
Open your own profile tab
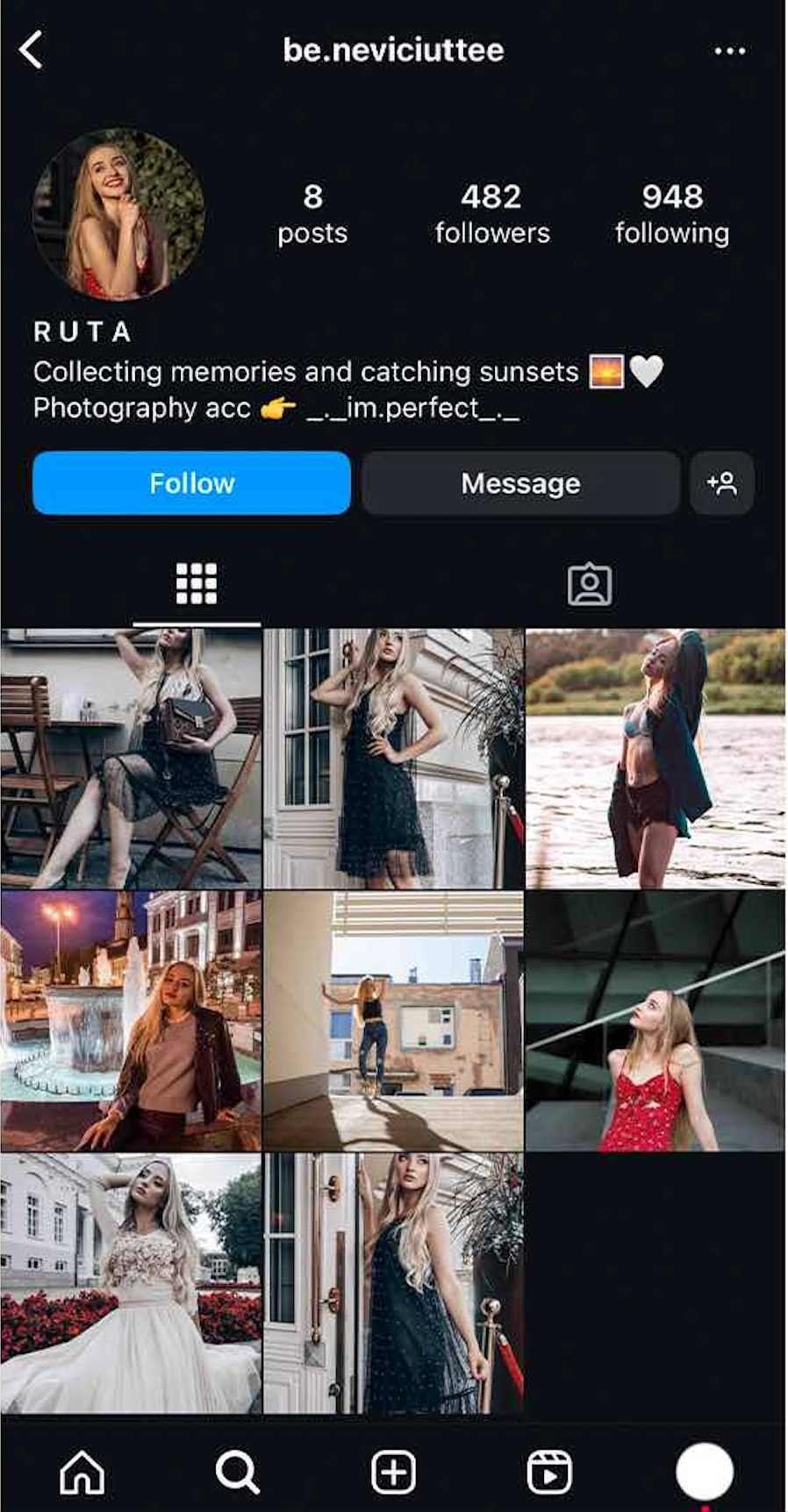tap(705, 1472)
